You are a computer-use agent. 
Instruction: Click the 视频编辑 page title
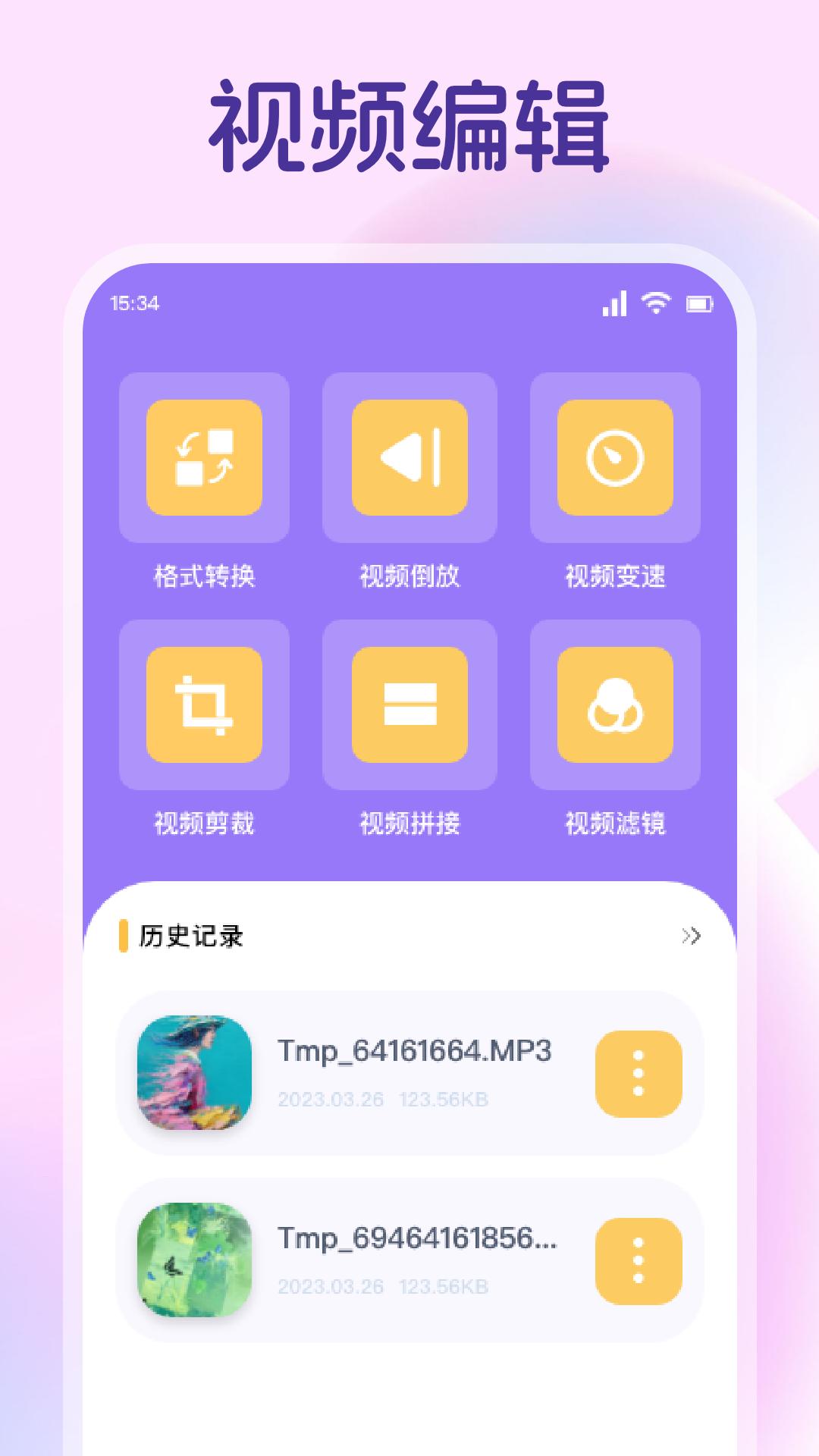point(409,125)
